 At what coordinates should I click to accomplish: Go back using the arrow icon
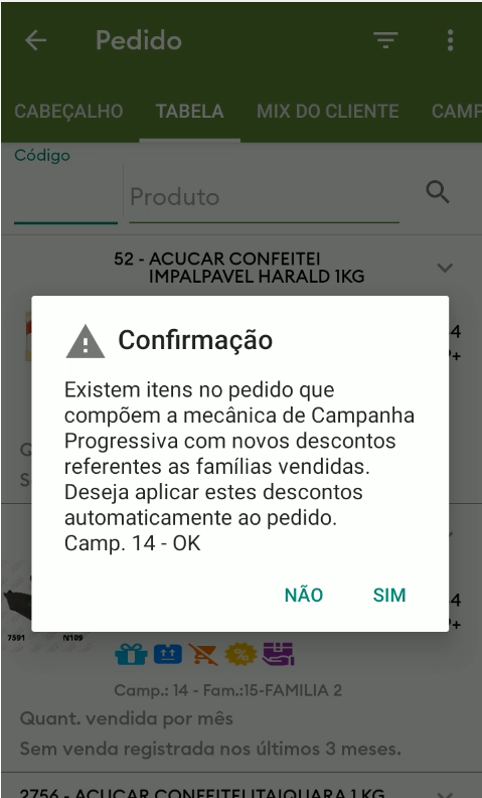point(36,40)
